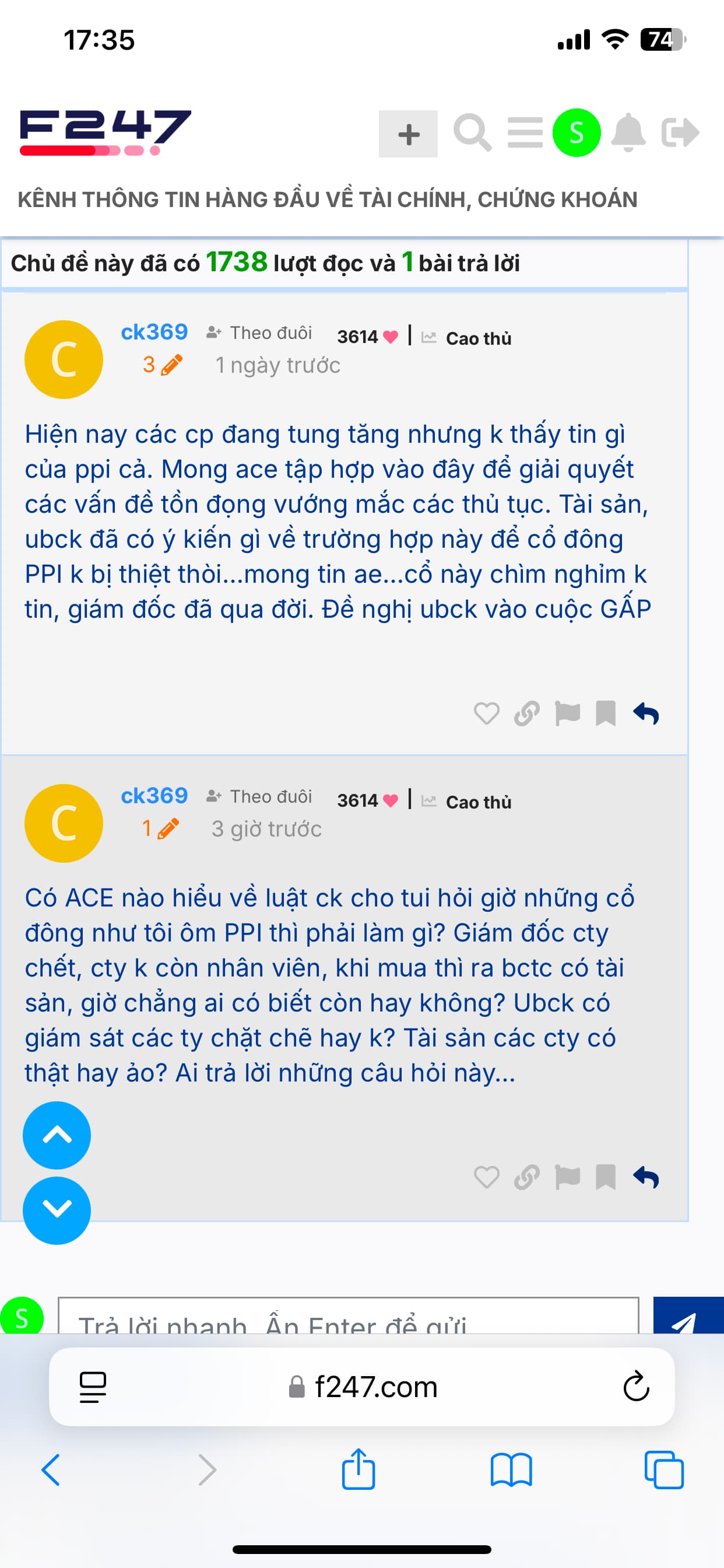This screenshot has width=724, height=1568.
Task: Like the post from 3 giờ trước
Action: point(486,1177)
